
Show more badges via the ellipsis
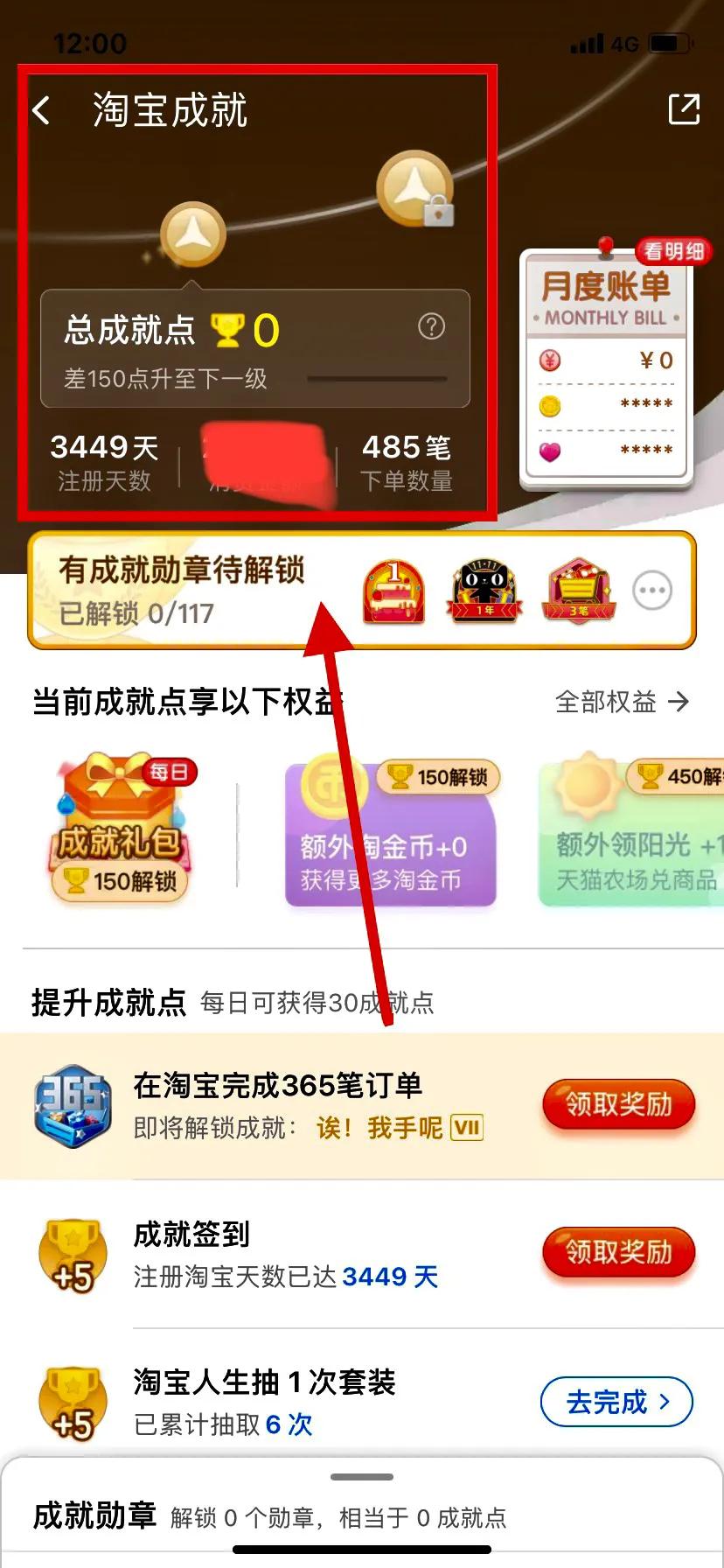[x=652, y=591]
